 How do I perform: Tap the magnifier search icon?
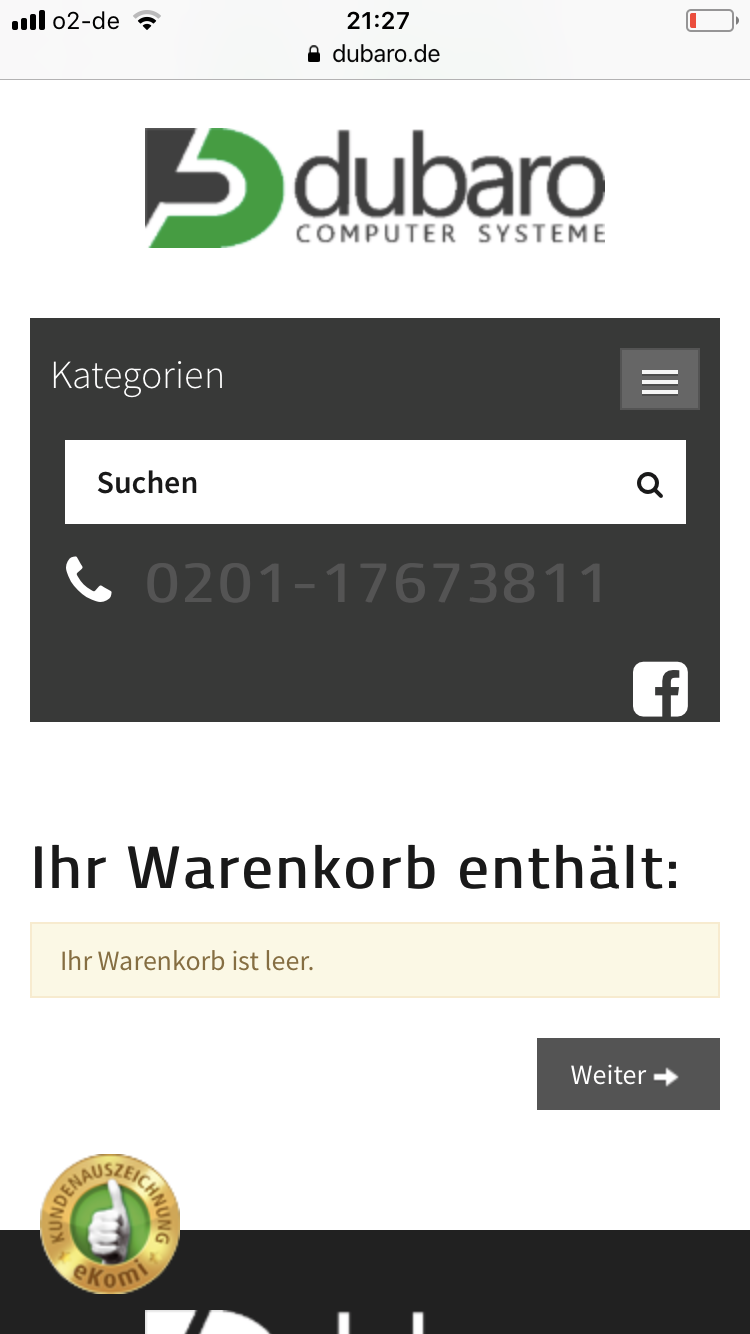(x=650, y=485)
